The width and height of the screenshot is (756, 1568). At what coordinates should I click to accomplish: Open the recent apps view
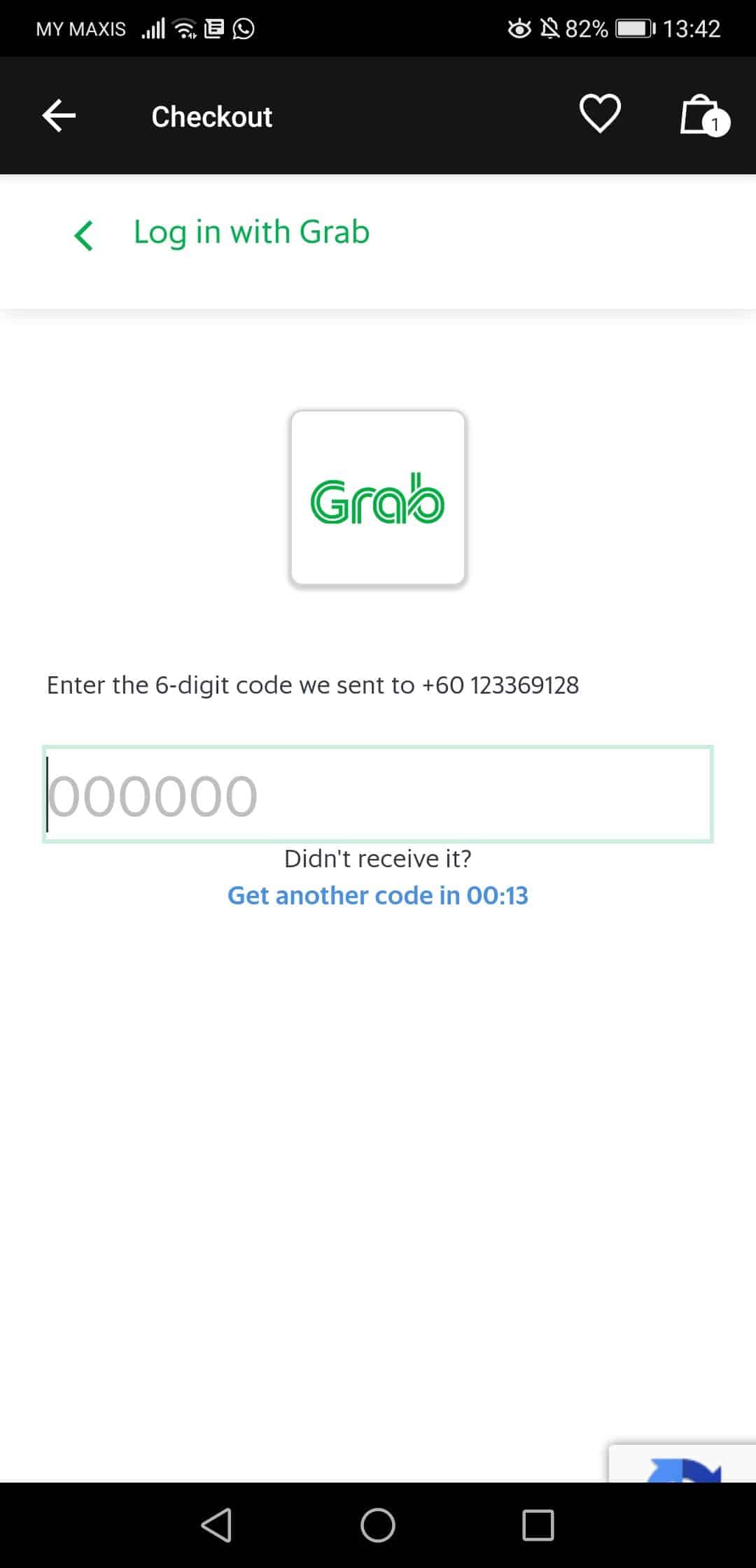[x=538, y=1525]
